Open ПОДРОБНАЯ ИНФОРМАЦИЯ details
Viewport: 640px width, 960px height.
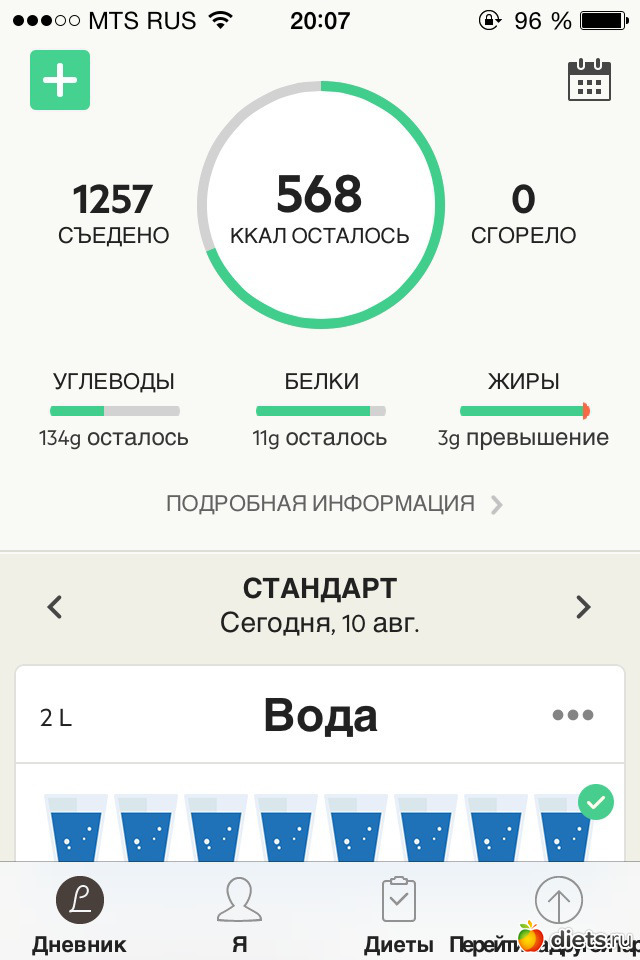click(x=334, y=504)
